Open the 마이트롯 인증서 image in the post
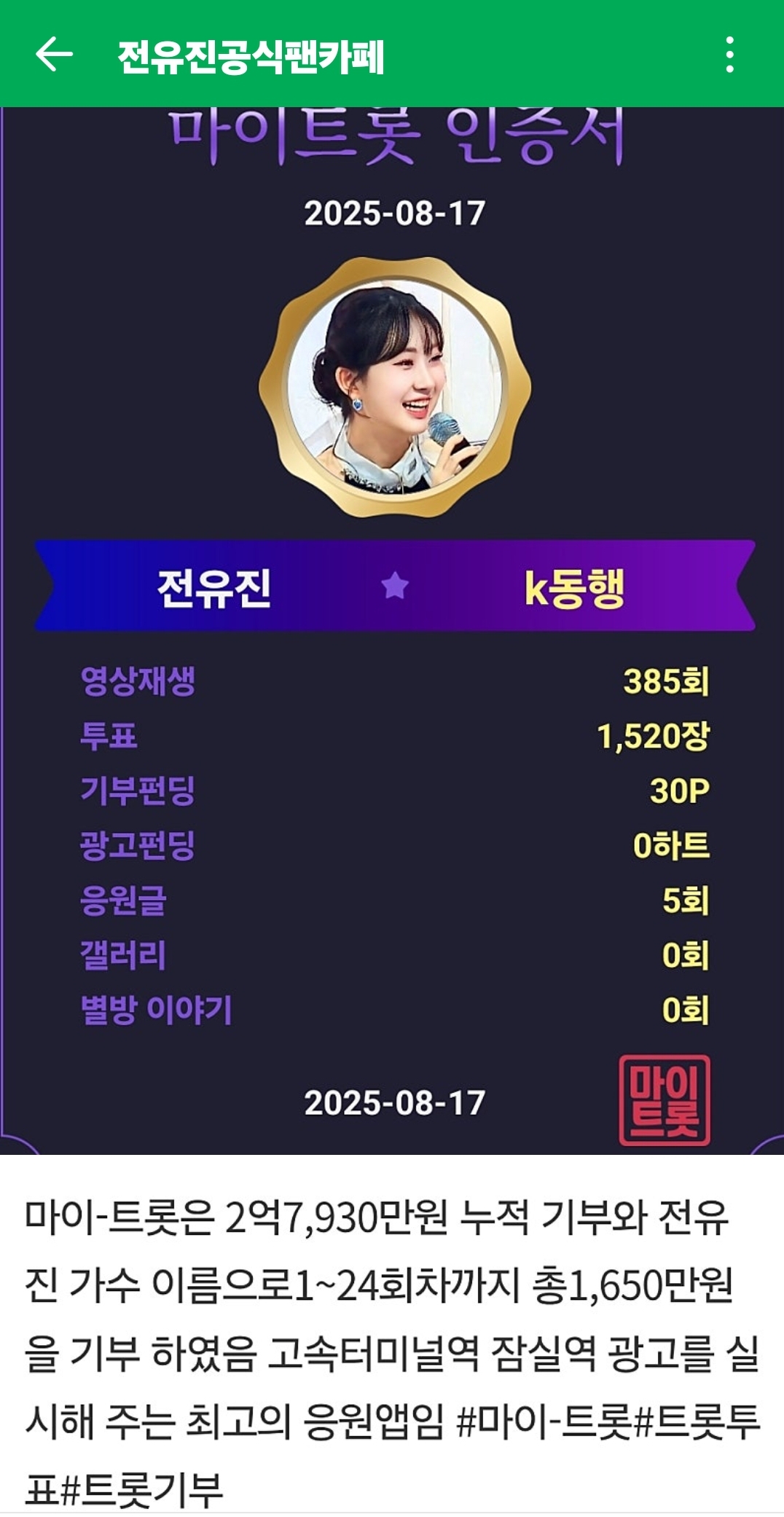784x1517 pixels. pos(392,627)
